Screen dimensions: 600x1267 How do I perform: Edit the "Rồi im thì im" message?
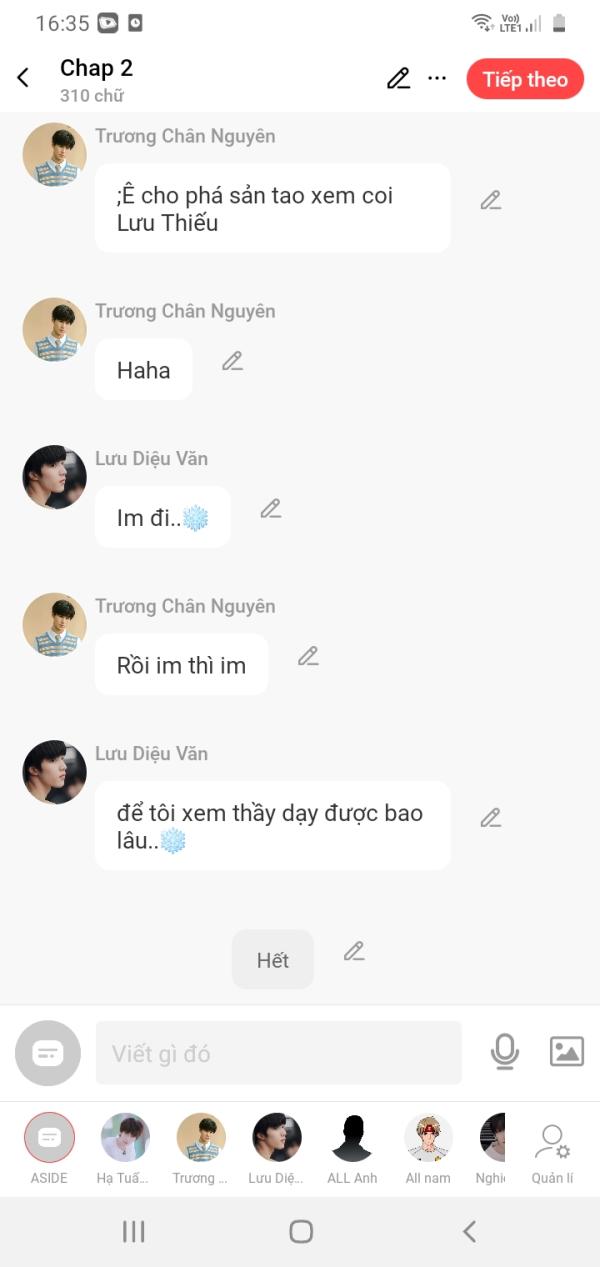point(308,656)
